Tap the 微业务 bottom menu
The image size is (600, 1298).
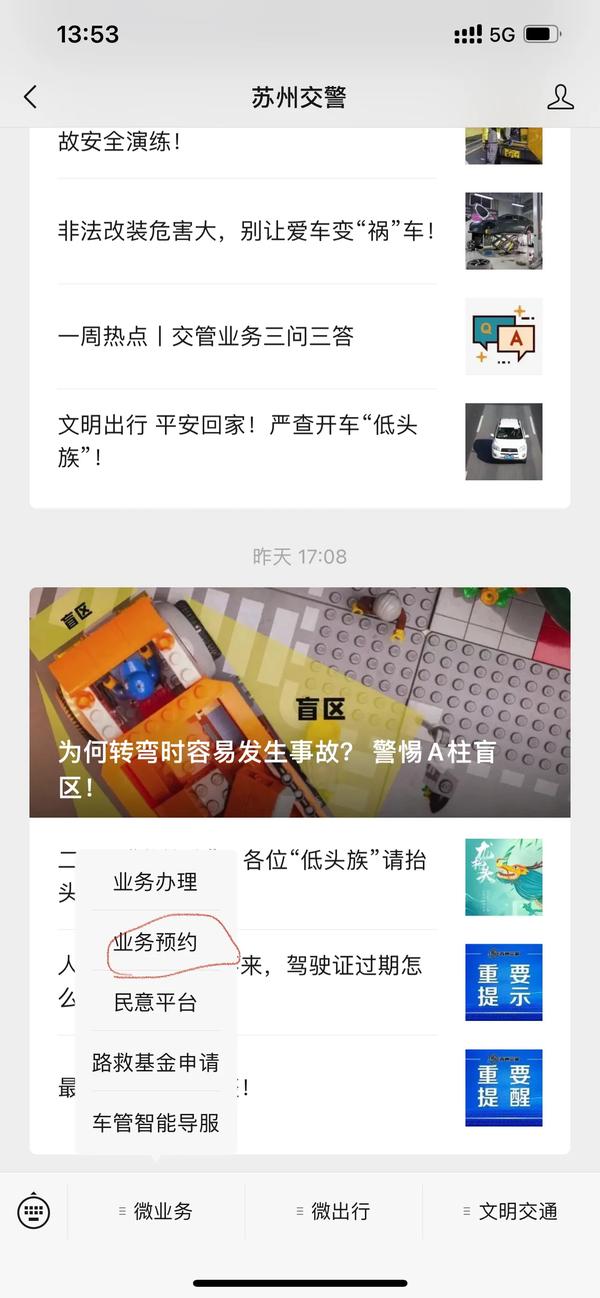tap(156, 1211)
